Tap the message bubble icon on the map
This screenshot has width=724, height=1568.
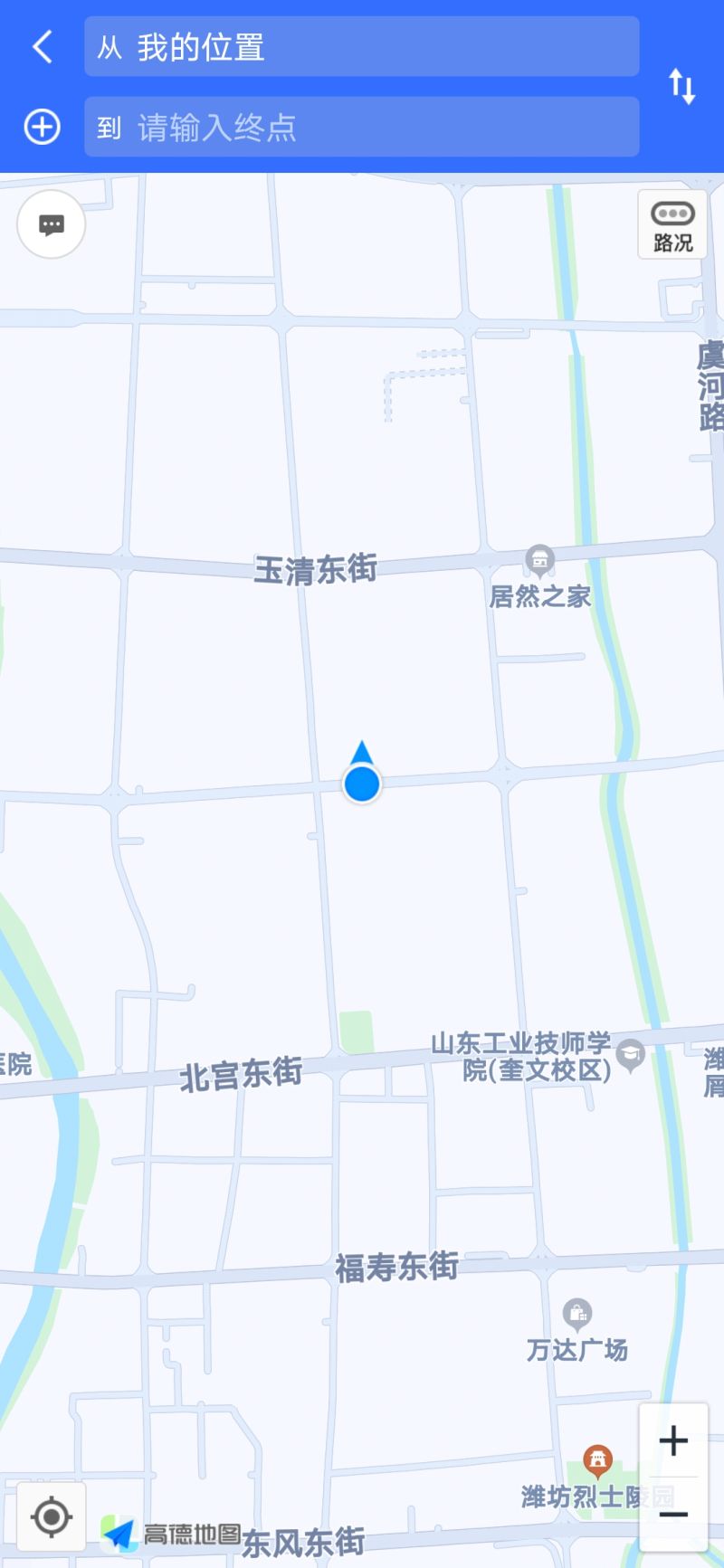[x=51, y=223]
